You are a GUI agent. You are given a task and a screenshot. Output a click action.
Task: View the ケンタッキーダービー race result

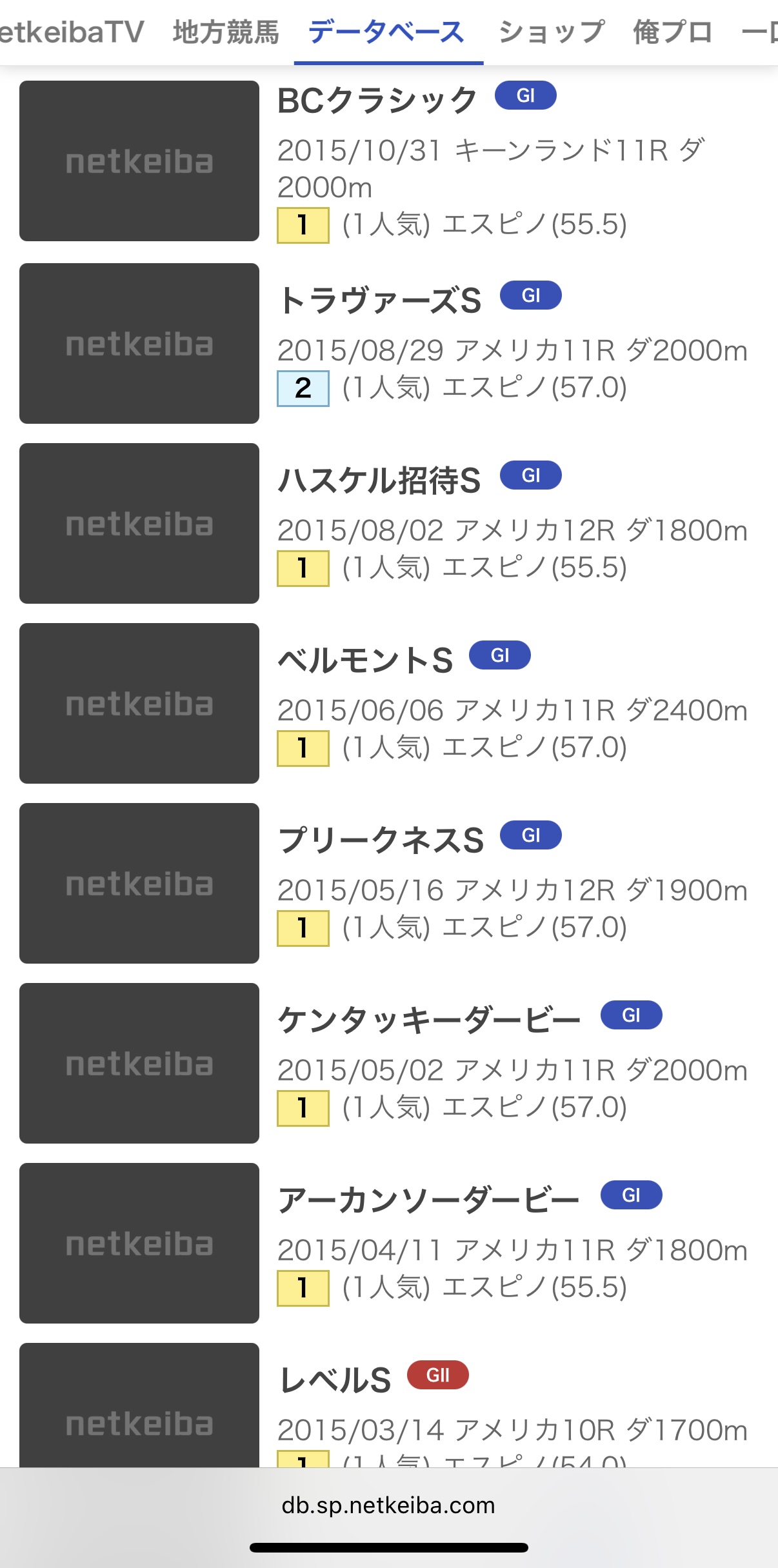(429, 1021)
